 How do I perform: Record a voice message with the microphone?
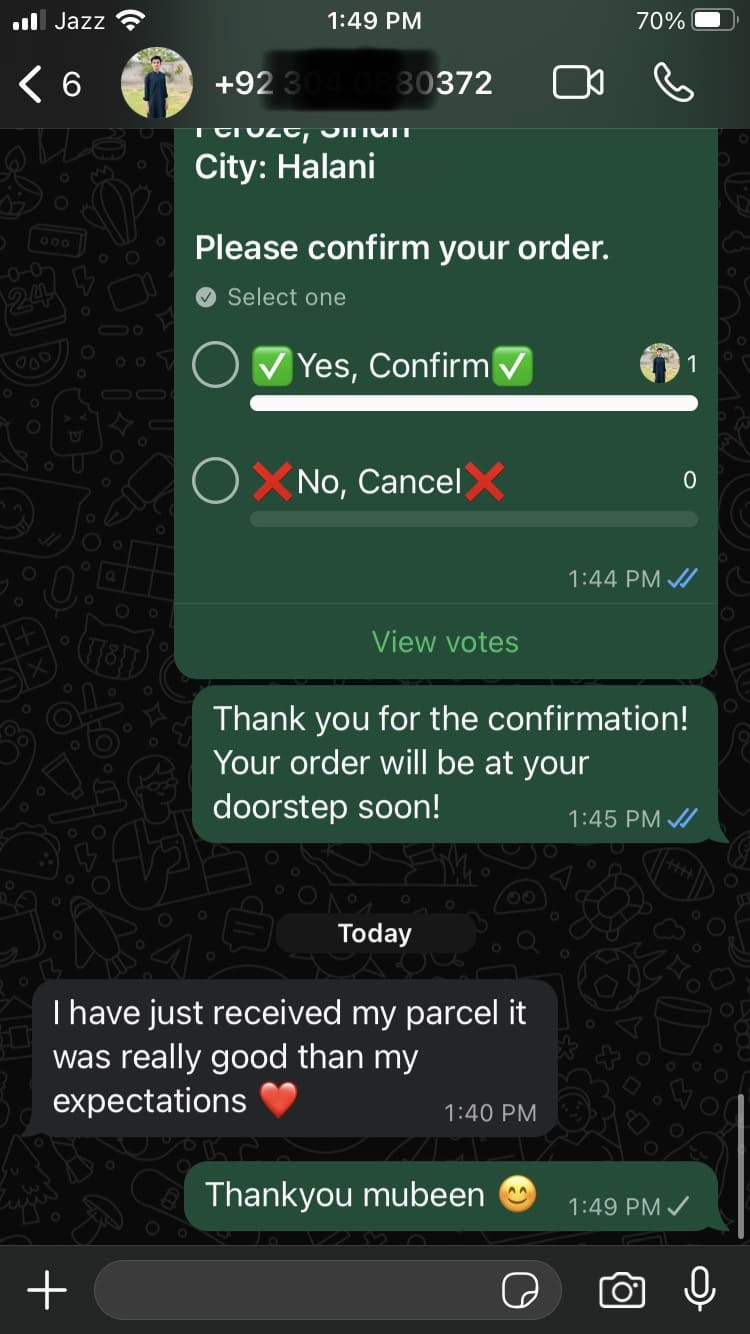pyautogui.click(x=700, y=1289)
